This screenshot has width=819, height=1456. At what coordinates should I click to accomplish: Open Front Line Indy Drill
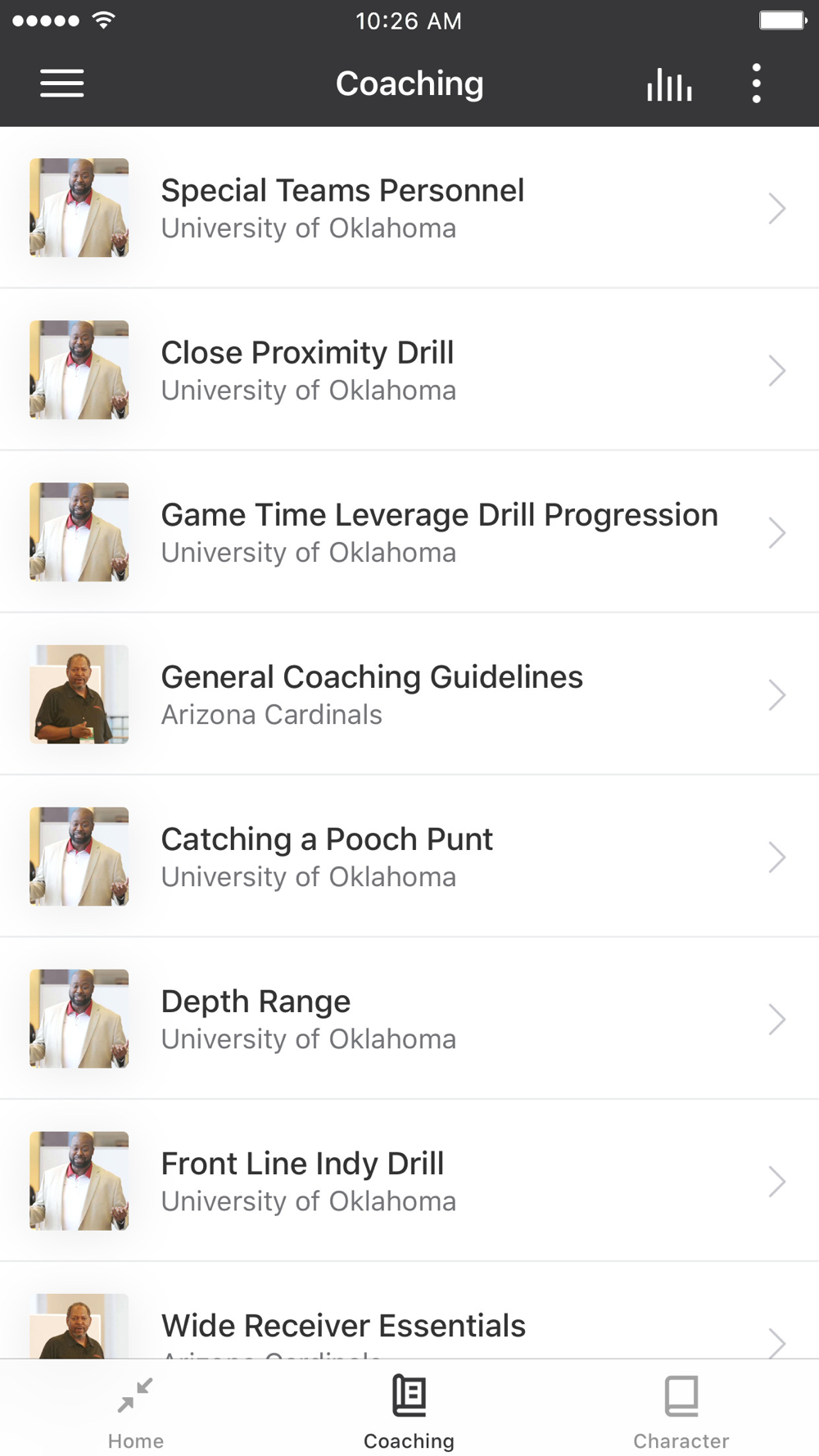409,1181
